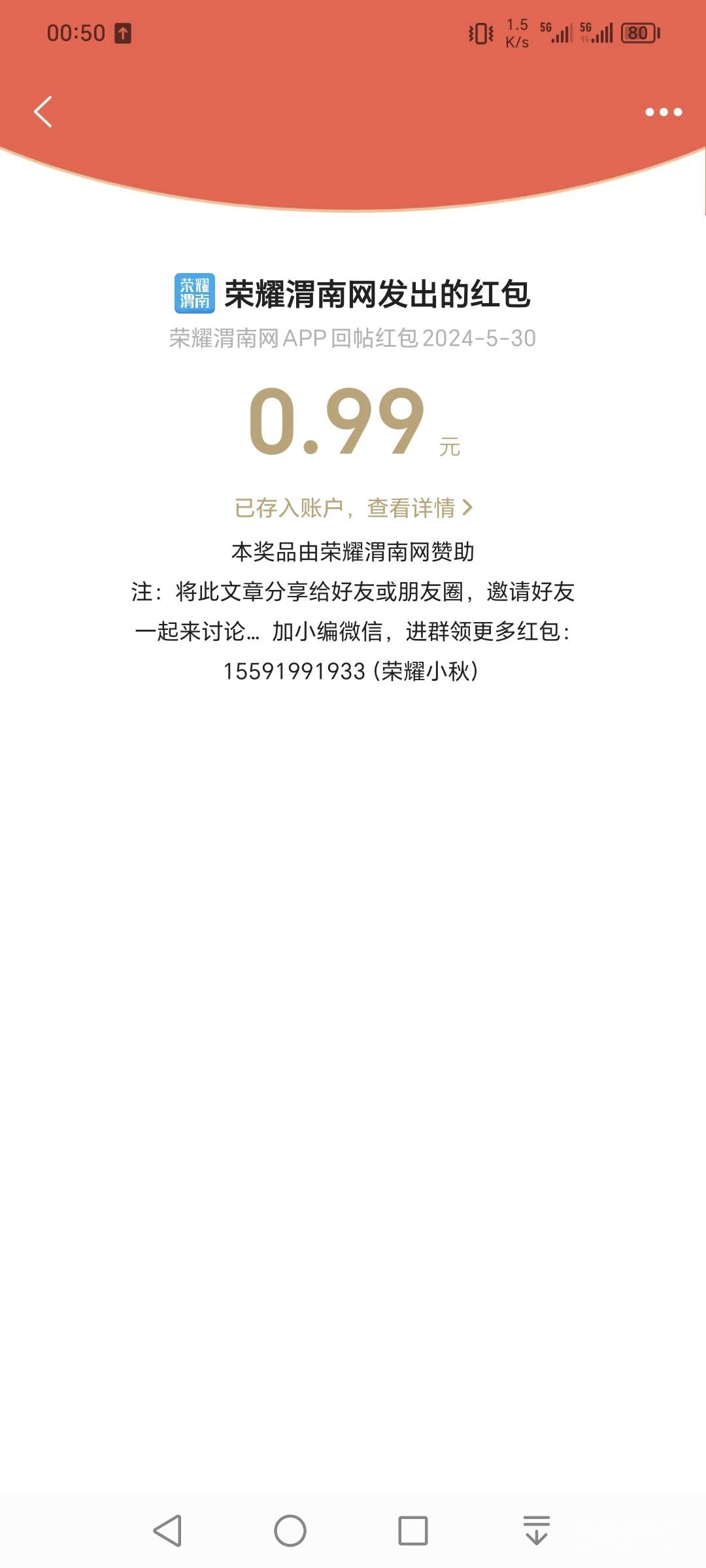Open recent apps with the square button
706x1568 pixels.
[412, 1531]
